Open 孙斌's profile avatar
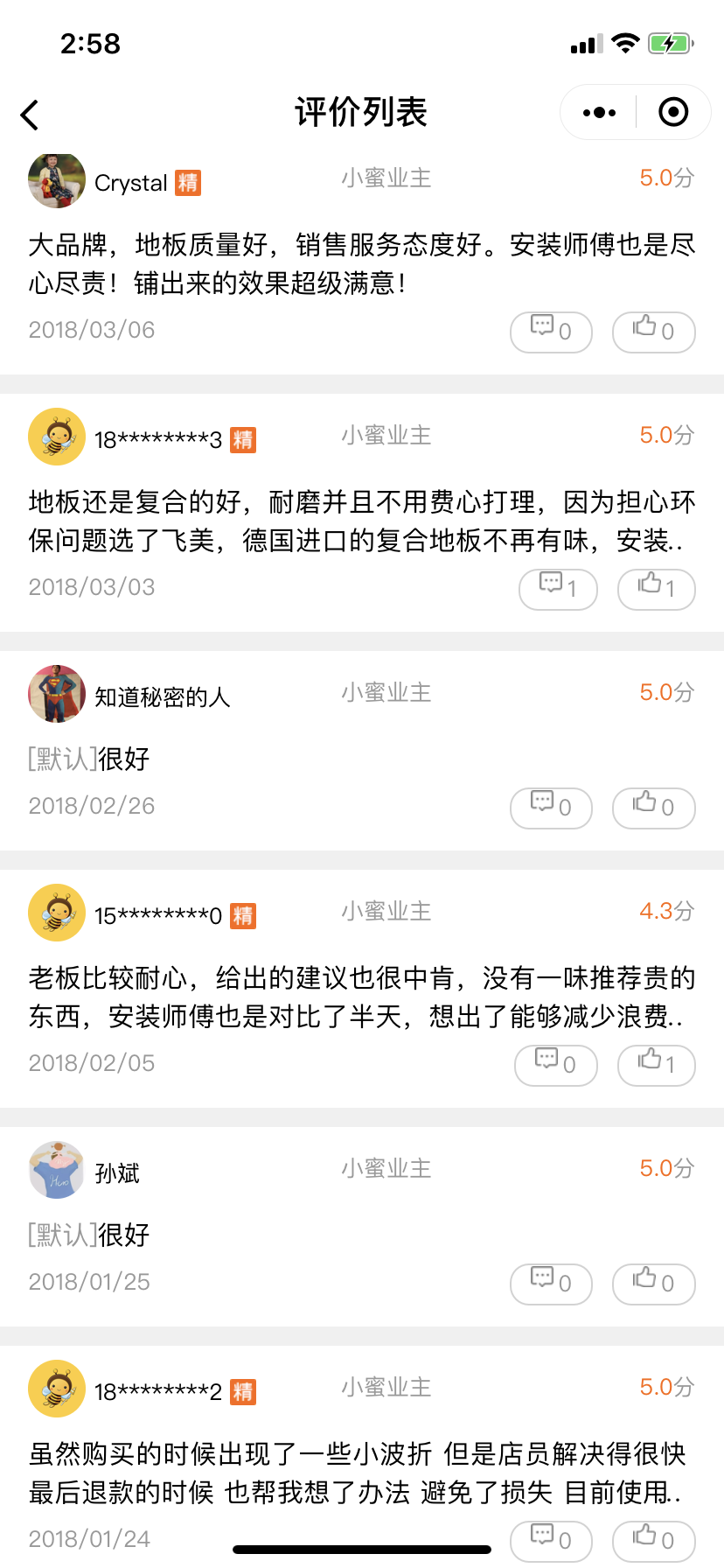 pyautogui.click(x=57, y=1170)
